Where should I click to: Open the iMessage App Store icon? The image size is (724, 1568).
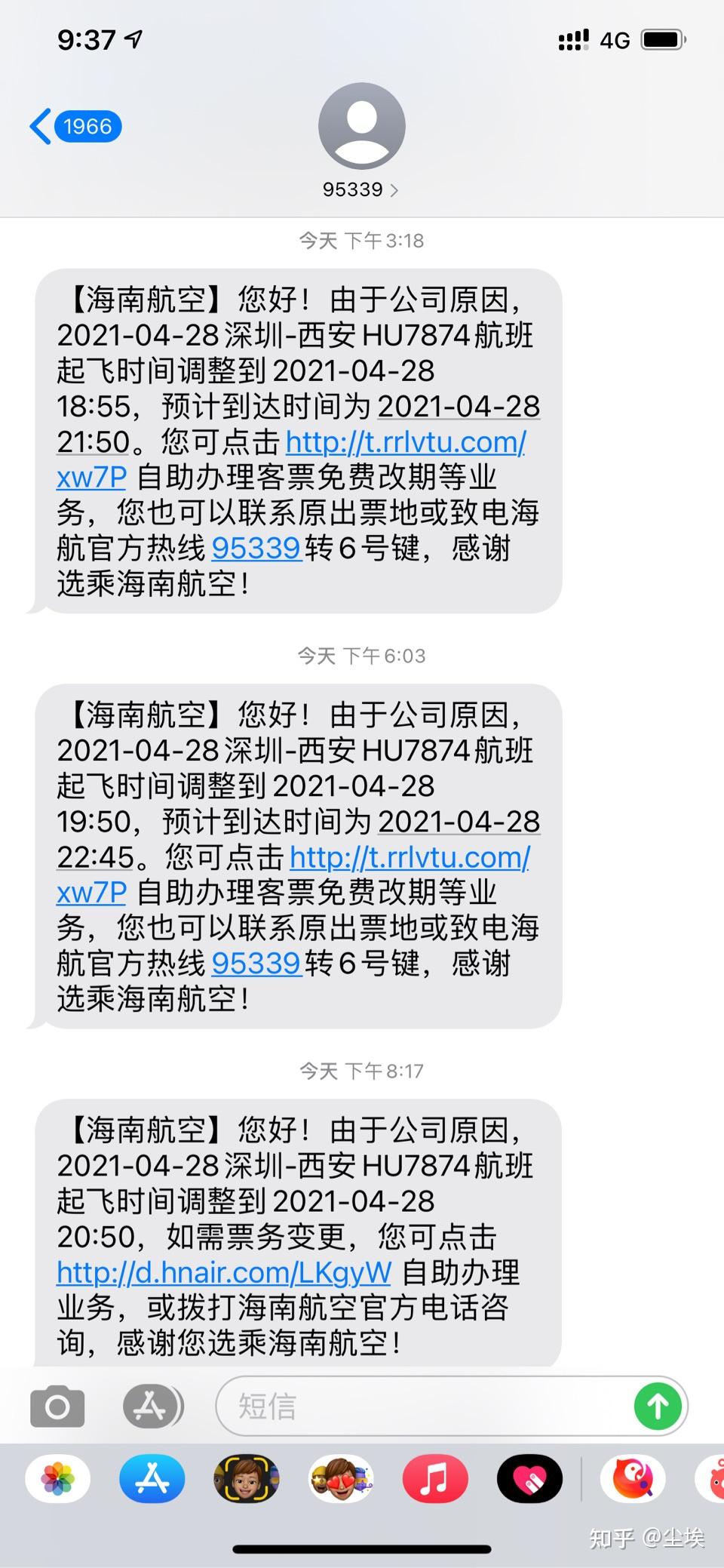coord(151,1406)
